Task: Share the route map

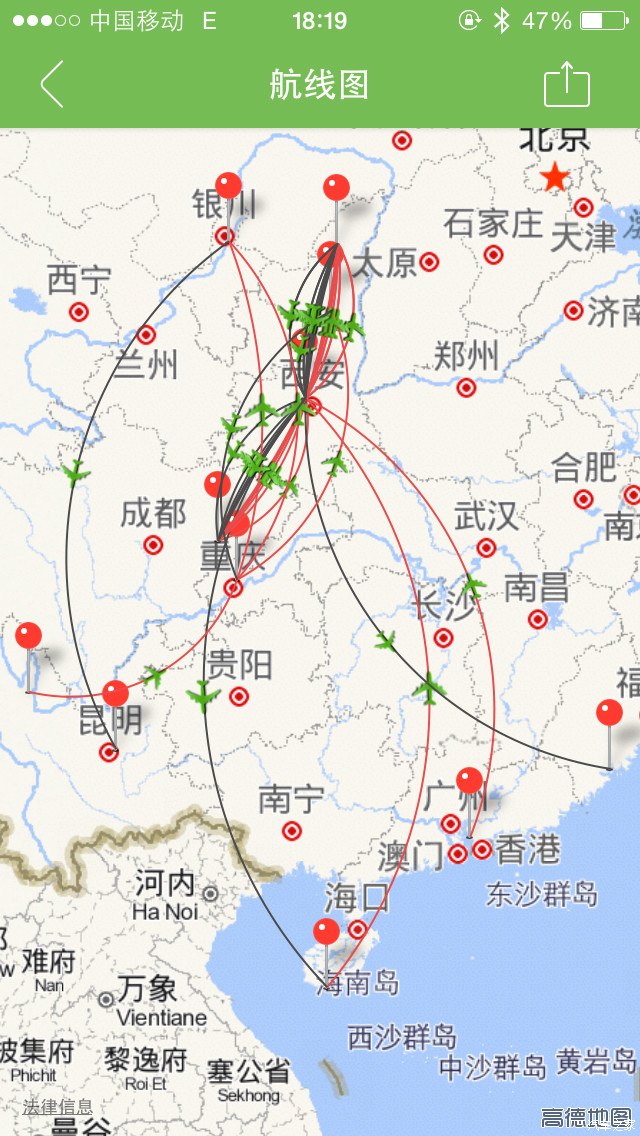Action: (567, 84)
